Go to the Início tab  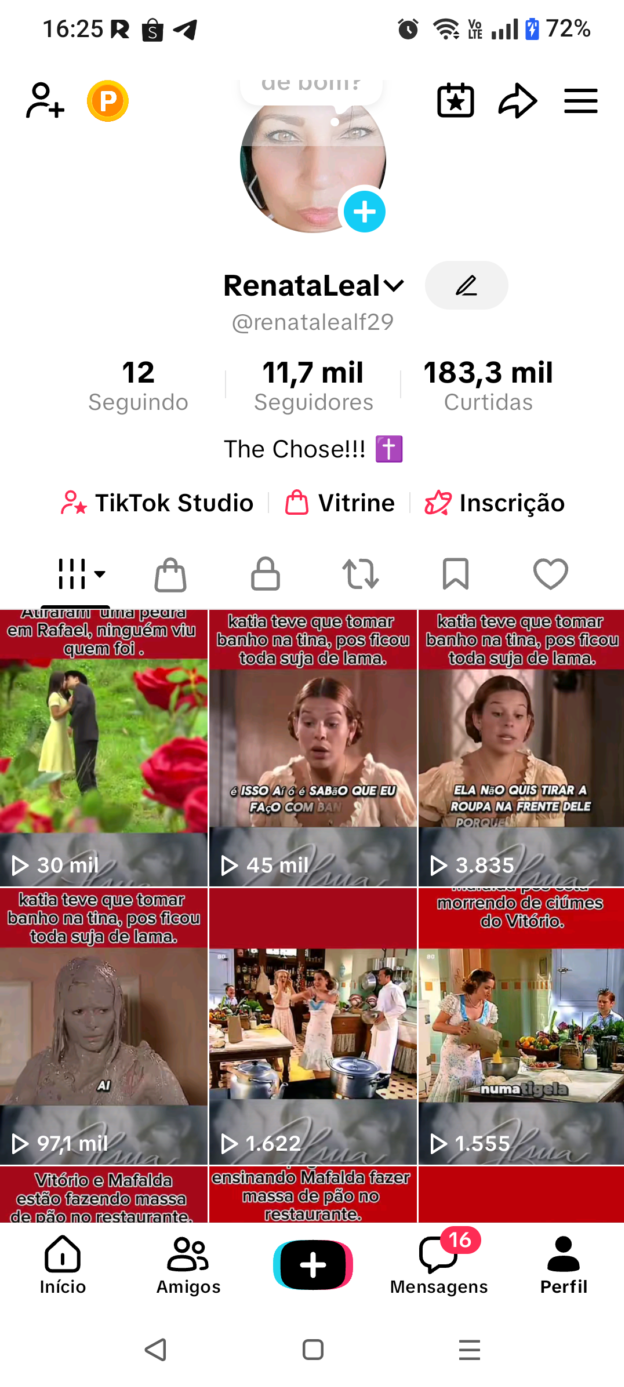click(x=63, y=1265)
